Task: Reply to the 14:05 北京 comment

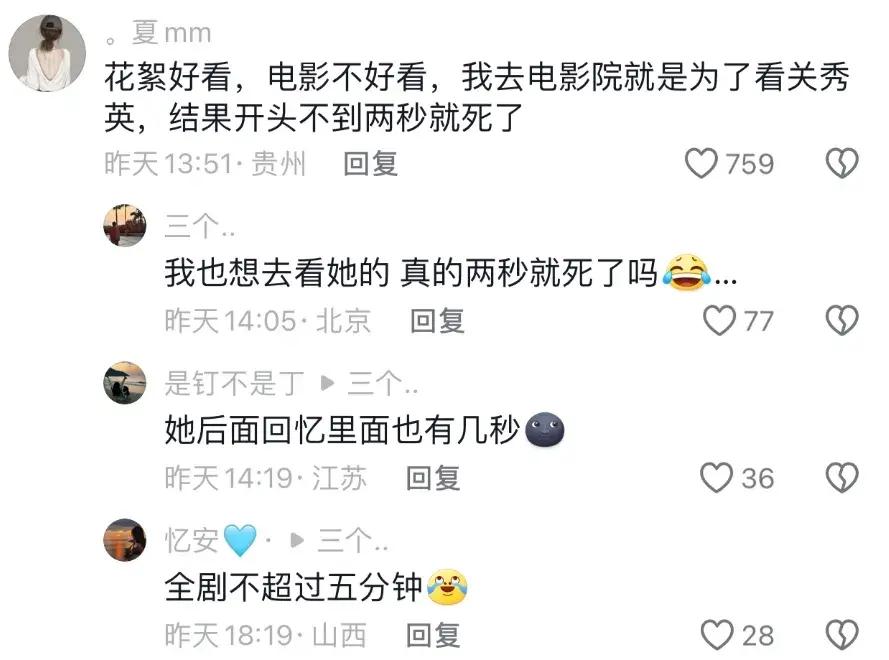Action: tap(438, 321)
